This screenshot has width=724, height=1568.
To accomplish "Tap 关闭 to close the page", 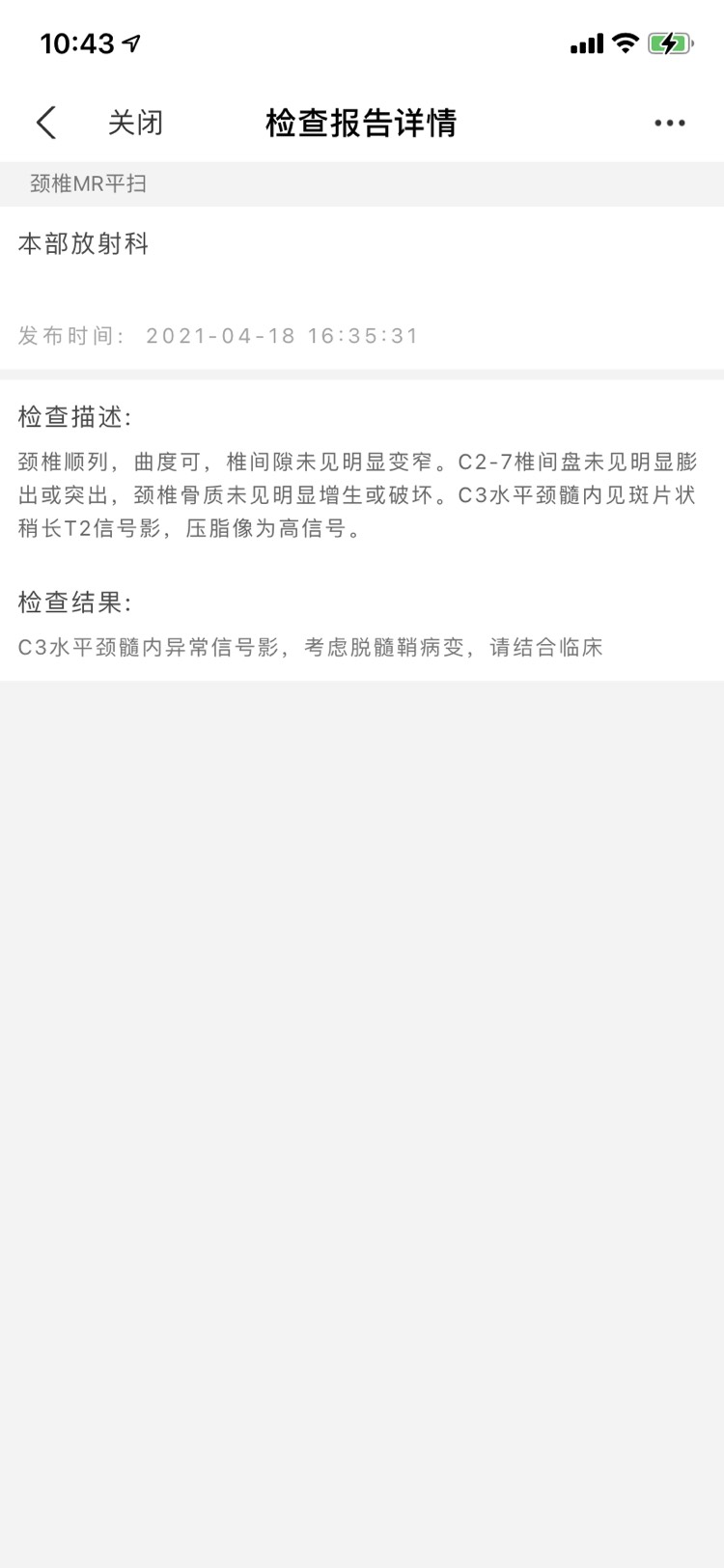I will 135,123.
